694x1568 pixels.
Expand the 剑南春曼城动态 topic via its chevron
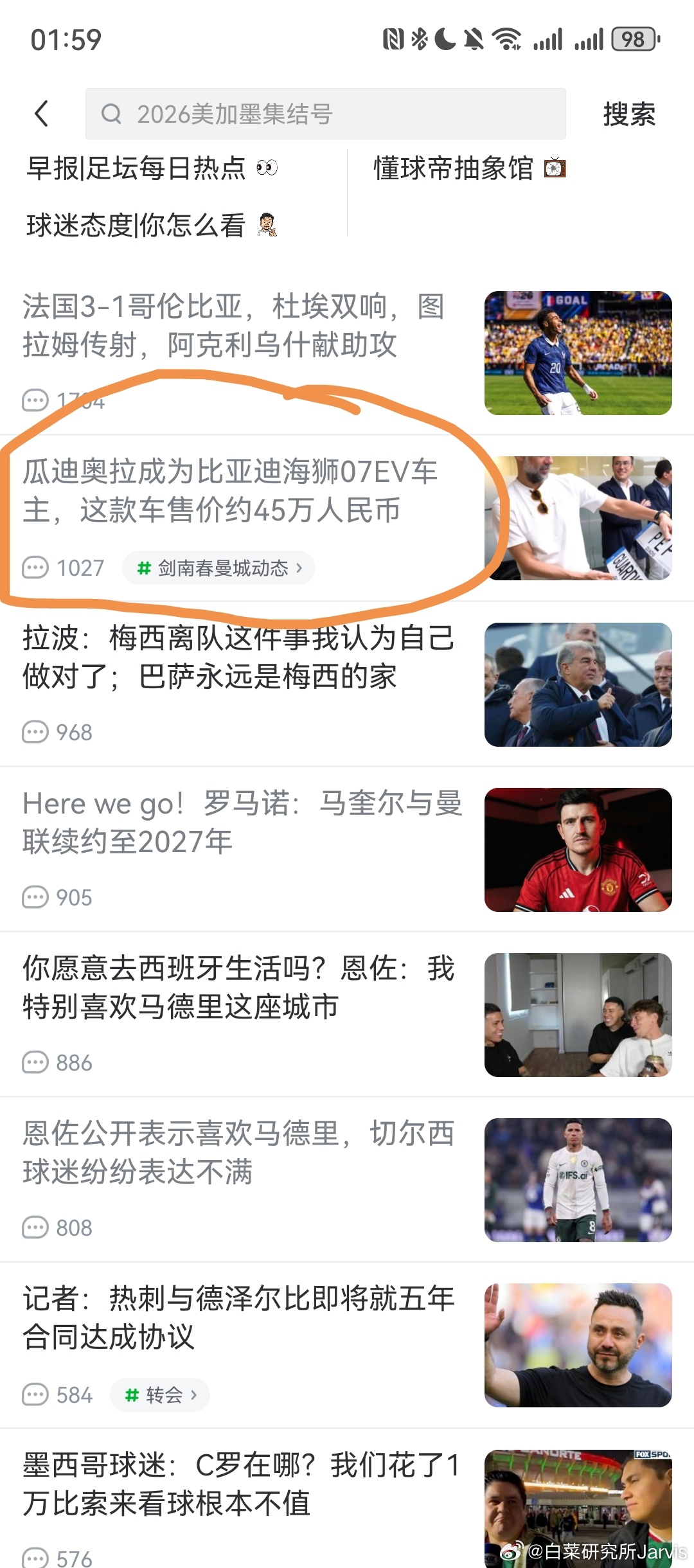(301, 567)
